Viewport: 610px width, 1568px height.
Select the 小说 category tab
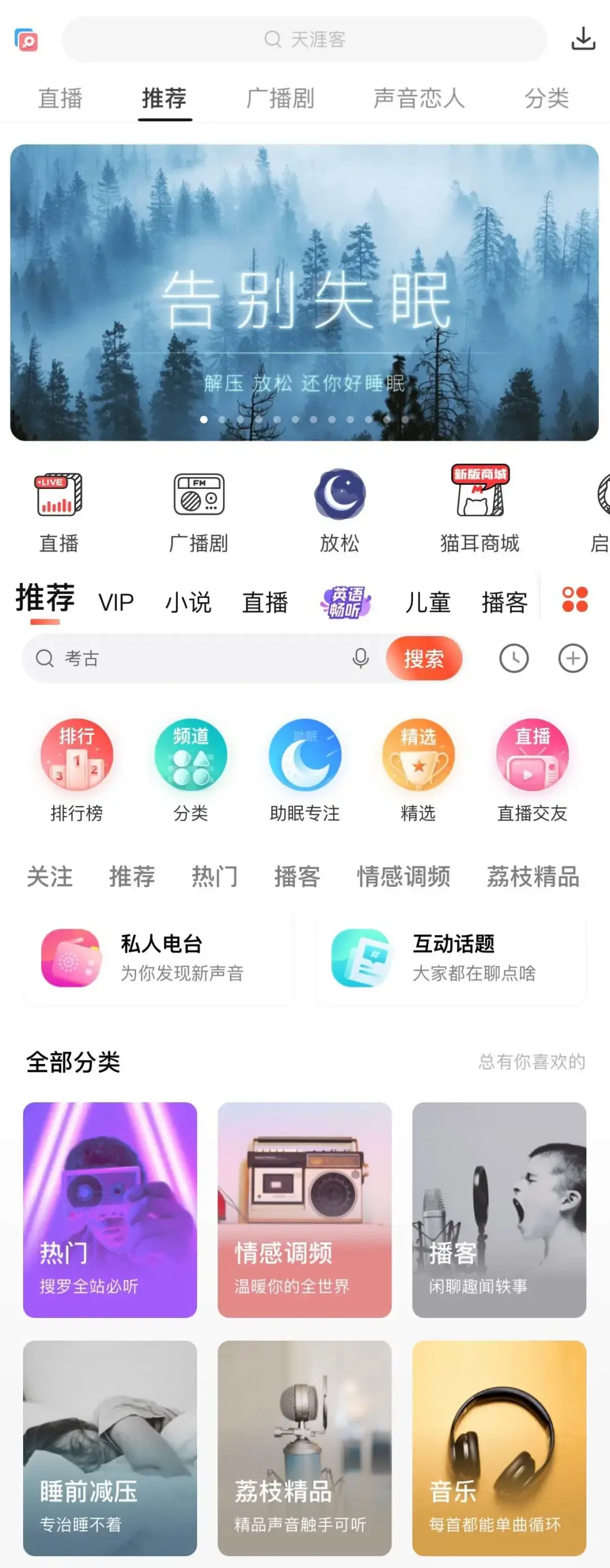(188, 602)
